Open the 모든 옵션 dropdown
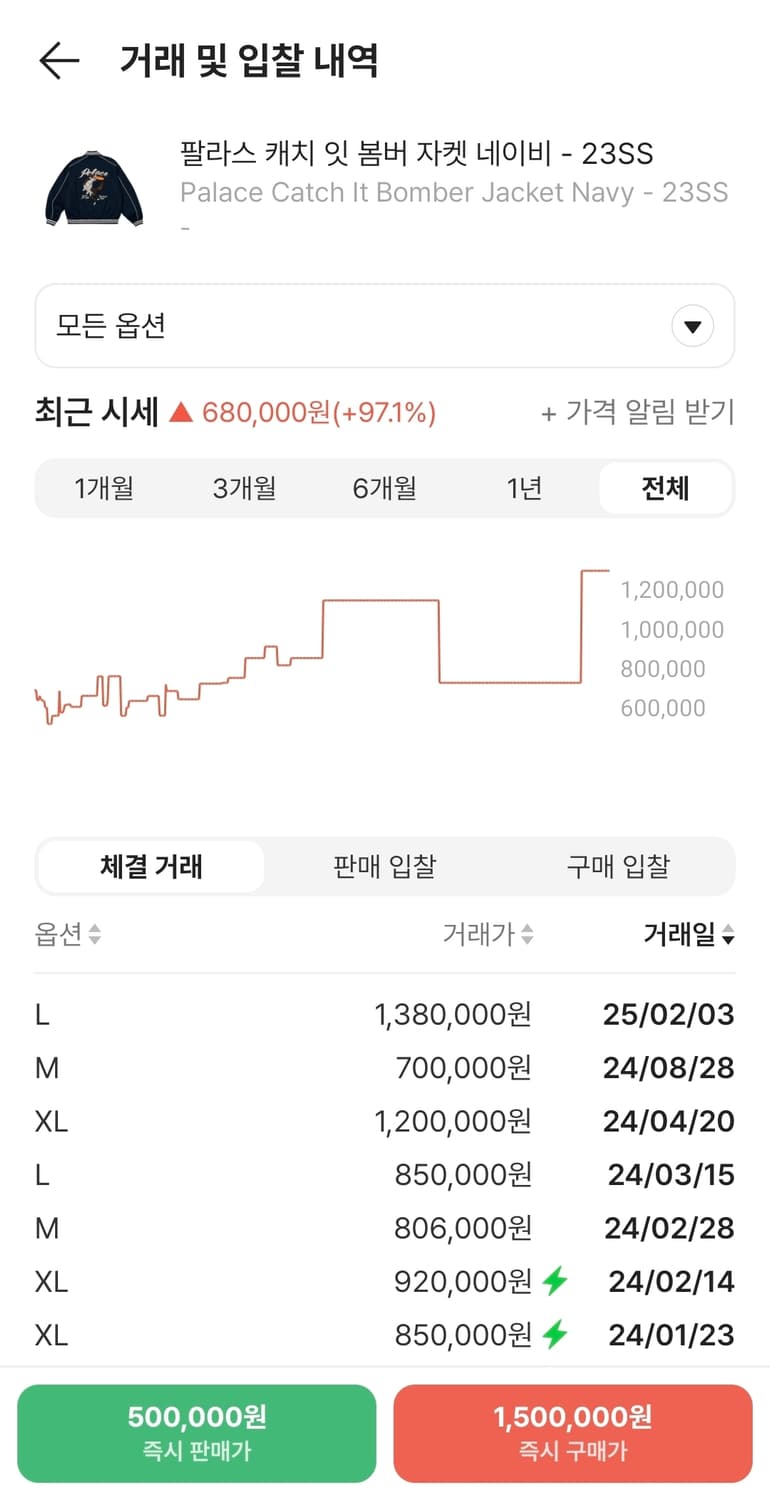The image size is (770, 1500). coord(385,326)
